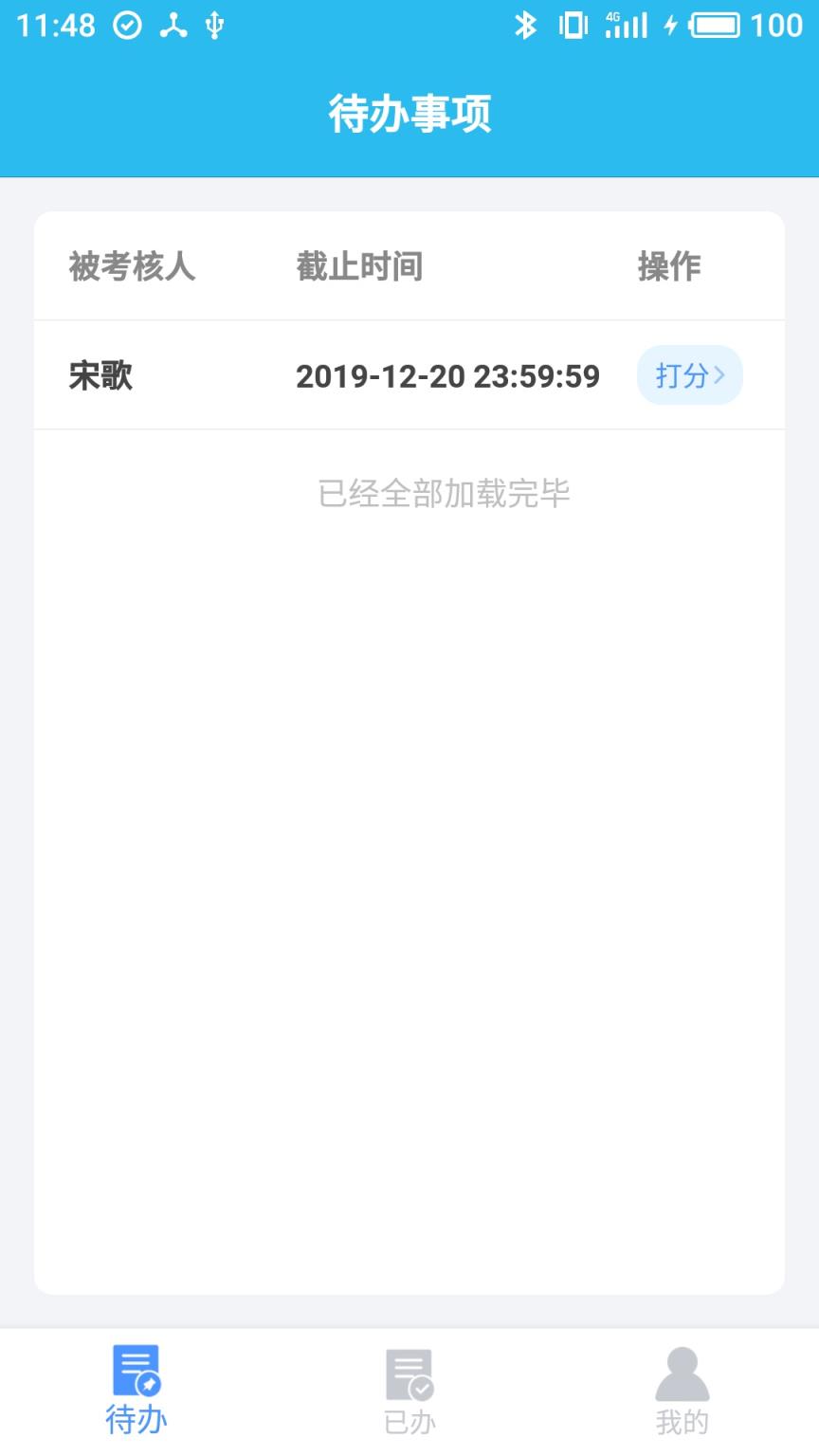Viewport: 819px width, 1456px height.
Task: Tap the 打分 button for 宋歌
Action: click(689, 376)
